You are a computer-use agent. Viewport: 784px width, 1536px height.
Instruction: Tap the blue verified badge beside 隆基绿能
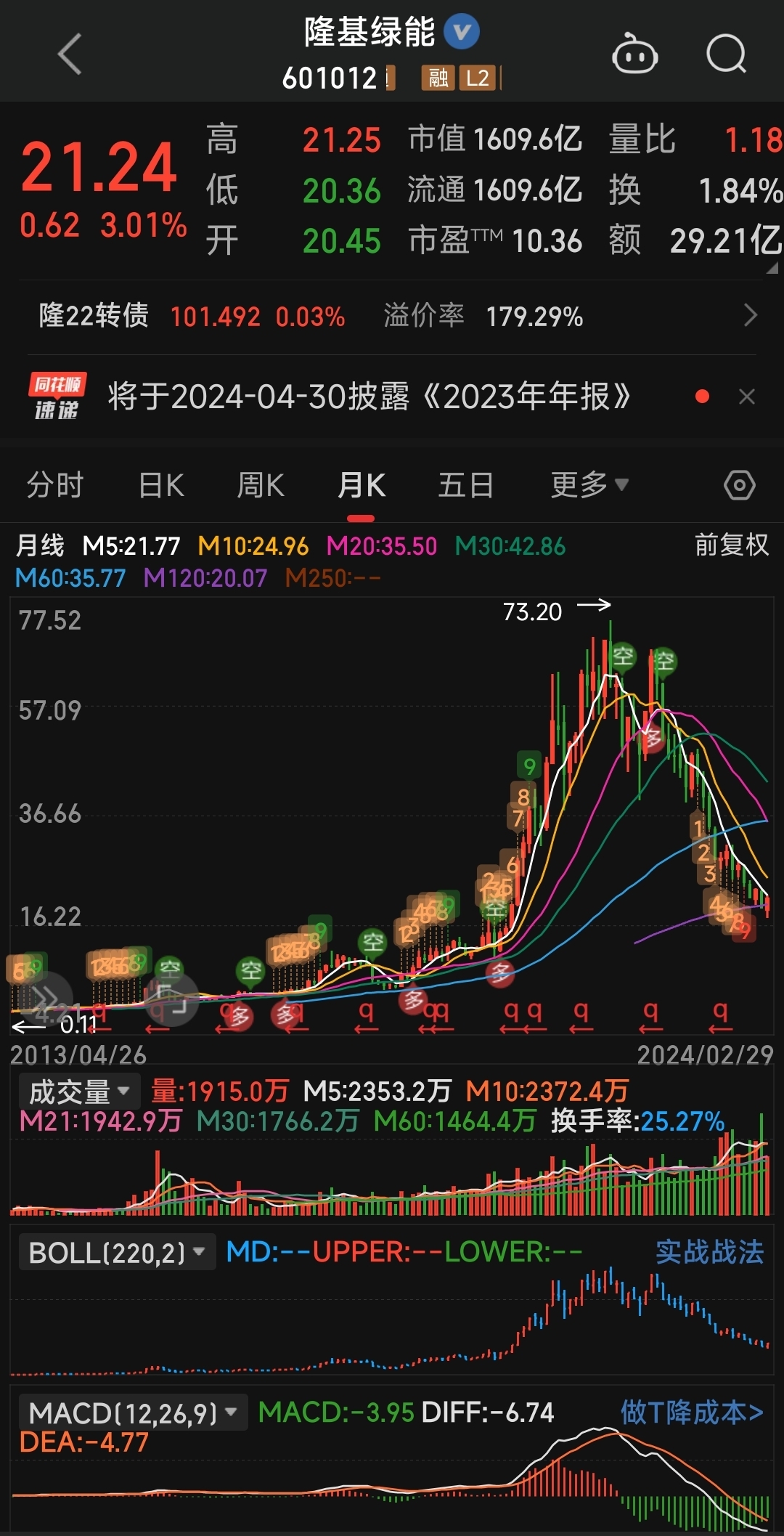[x=463, y=33]
